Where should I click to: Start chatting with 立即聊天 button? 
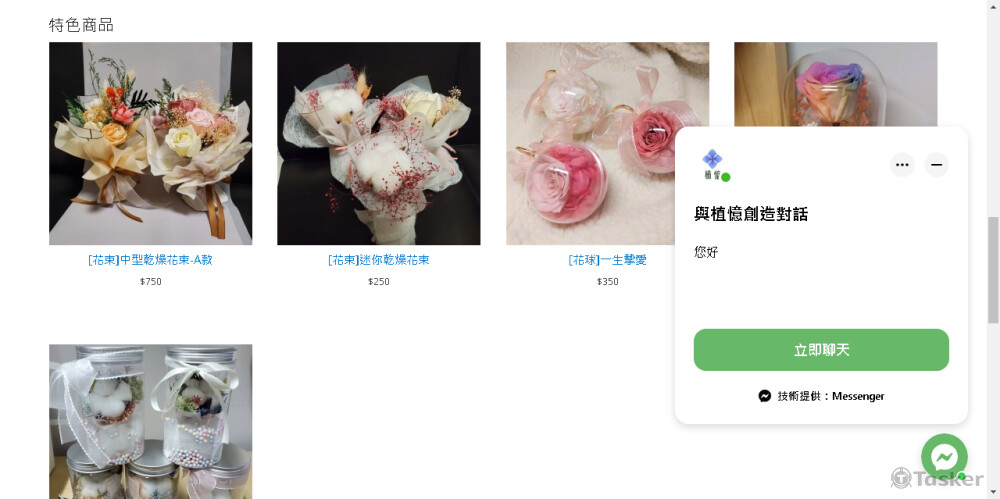click(821, 350)
